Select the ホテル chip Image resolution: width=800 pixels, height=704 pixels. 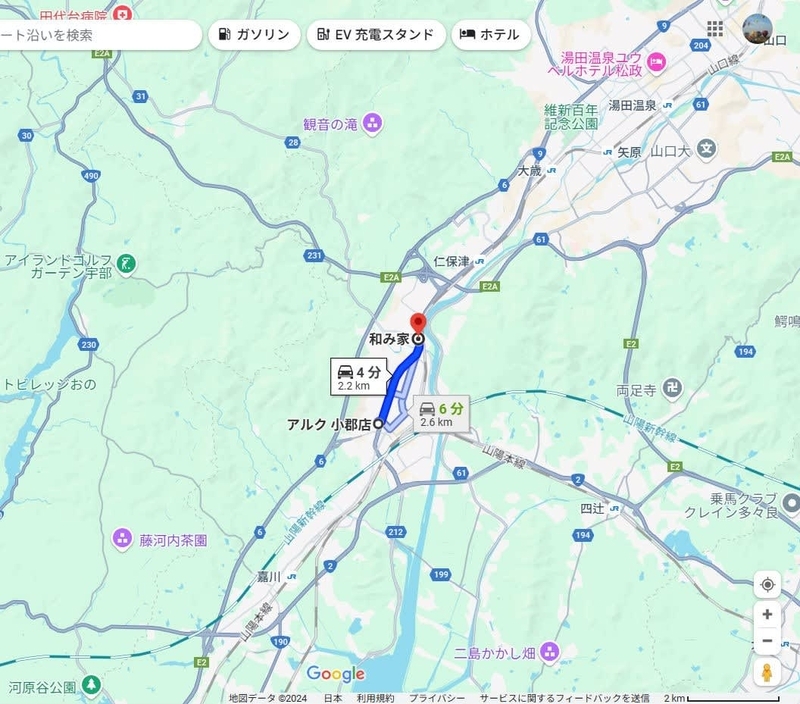[490, 35]
